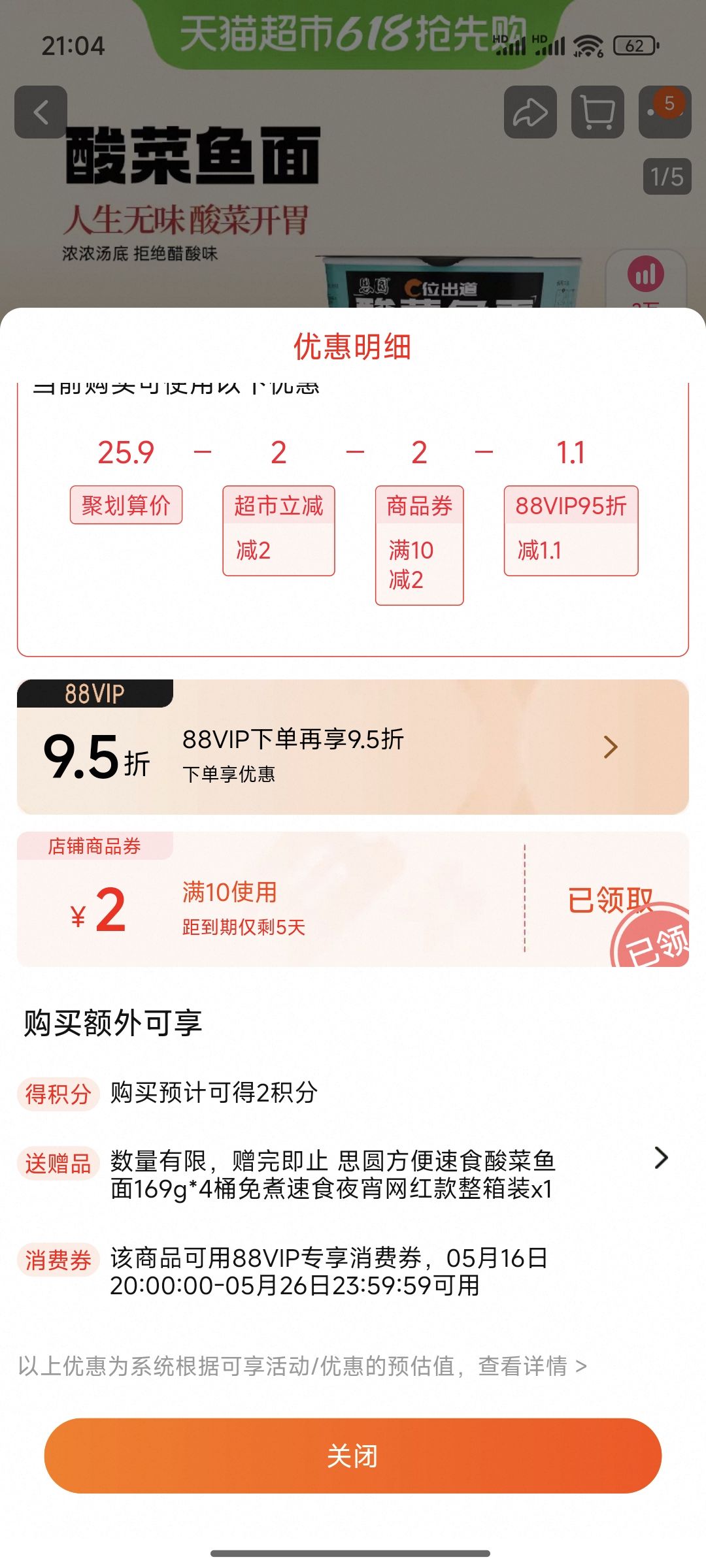706x1568 pixels.
Task: Open the 送赠品 gift details row
Action: tap(353, 1175)
